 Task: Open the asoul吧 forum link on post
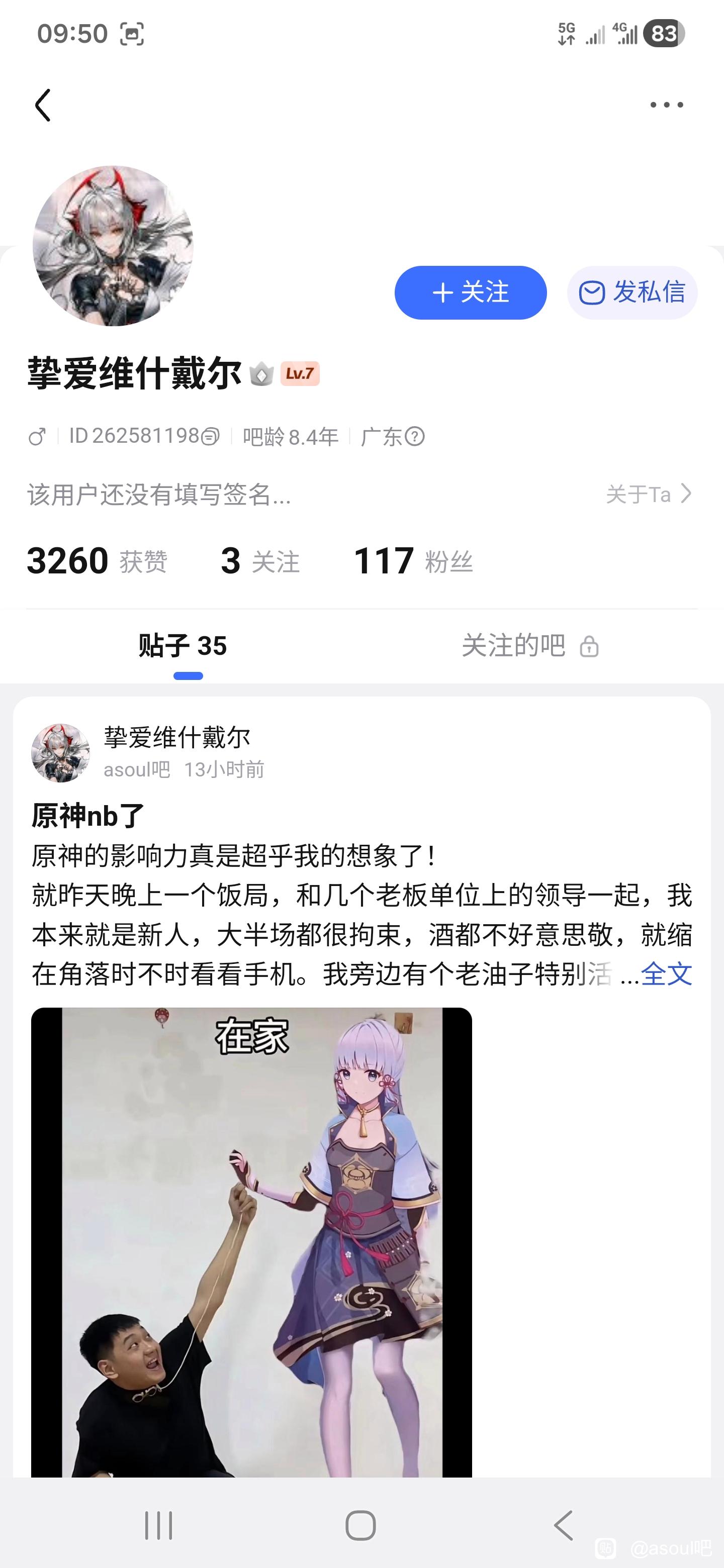[x=136, y=770]
